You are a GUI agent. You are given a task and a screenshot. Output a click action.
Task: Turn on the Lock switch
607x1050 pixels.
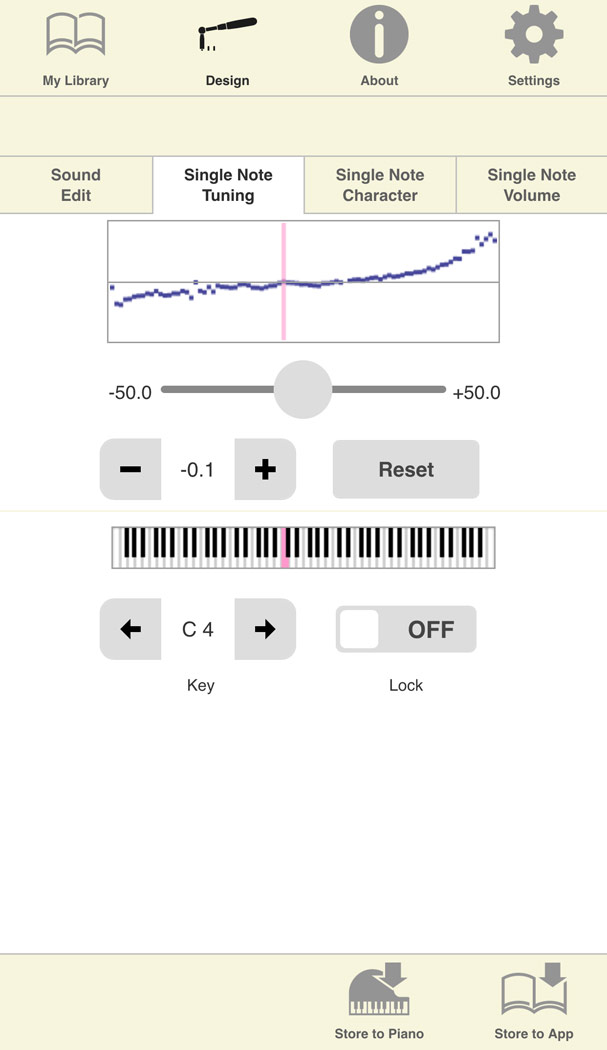(406, 629)
